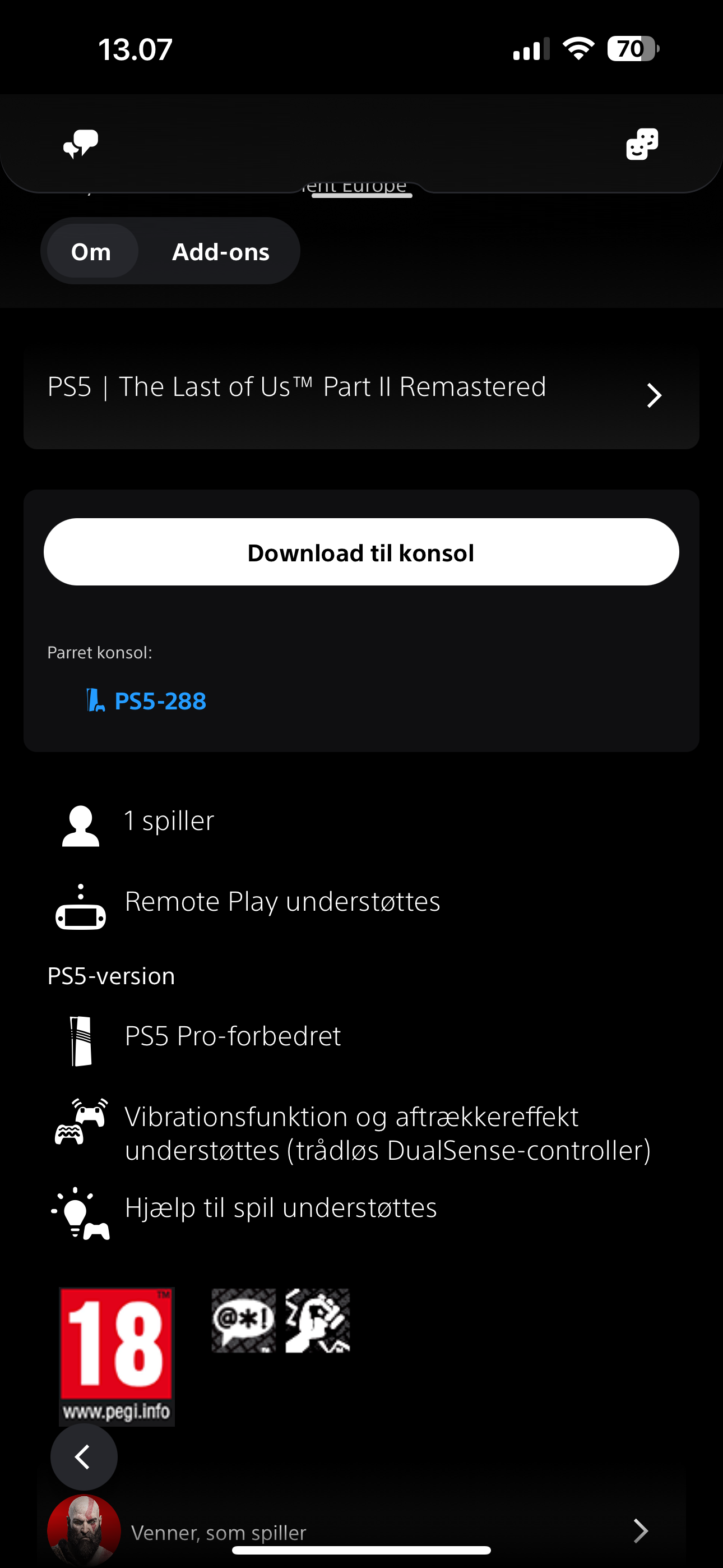The height and width of the screenshot is (1568, 723).
Task: Go back with the round arrow button
Action: [84, 1456]
